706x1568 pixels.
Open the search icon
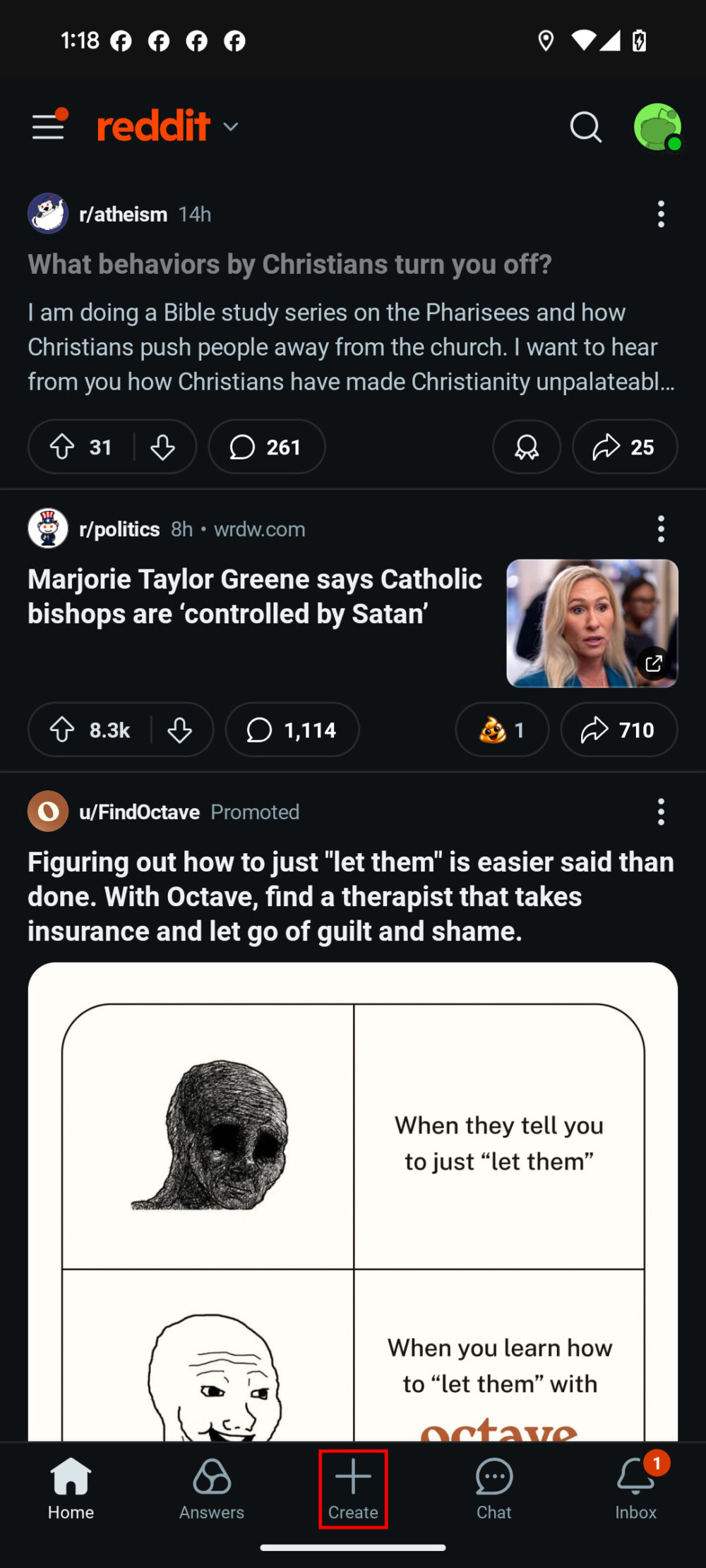click(585, 127)
